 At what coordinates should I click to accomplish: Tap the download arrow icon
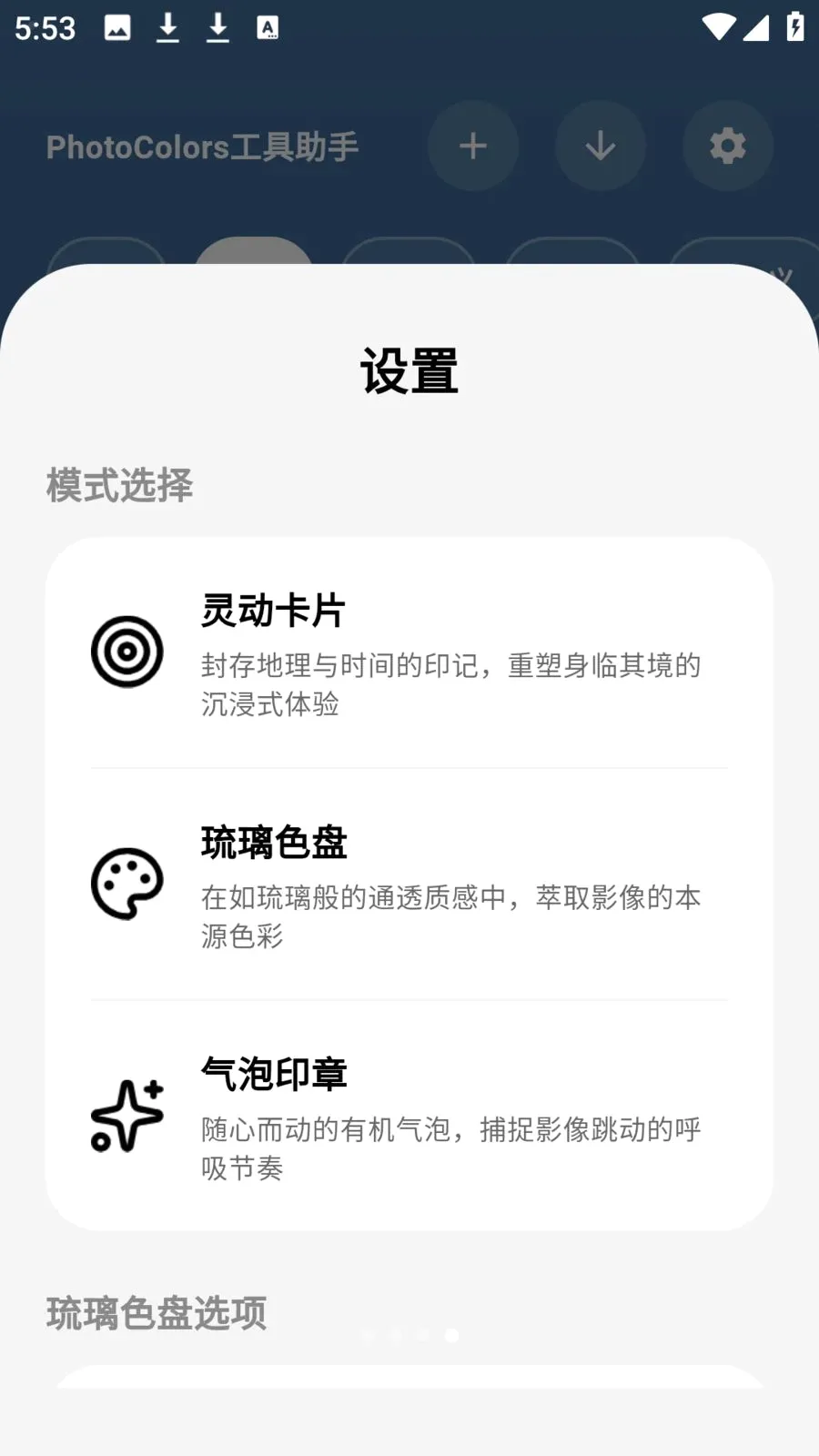click(601, 146)
